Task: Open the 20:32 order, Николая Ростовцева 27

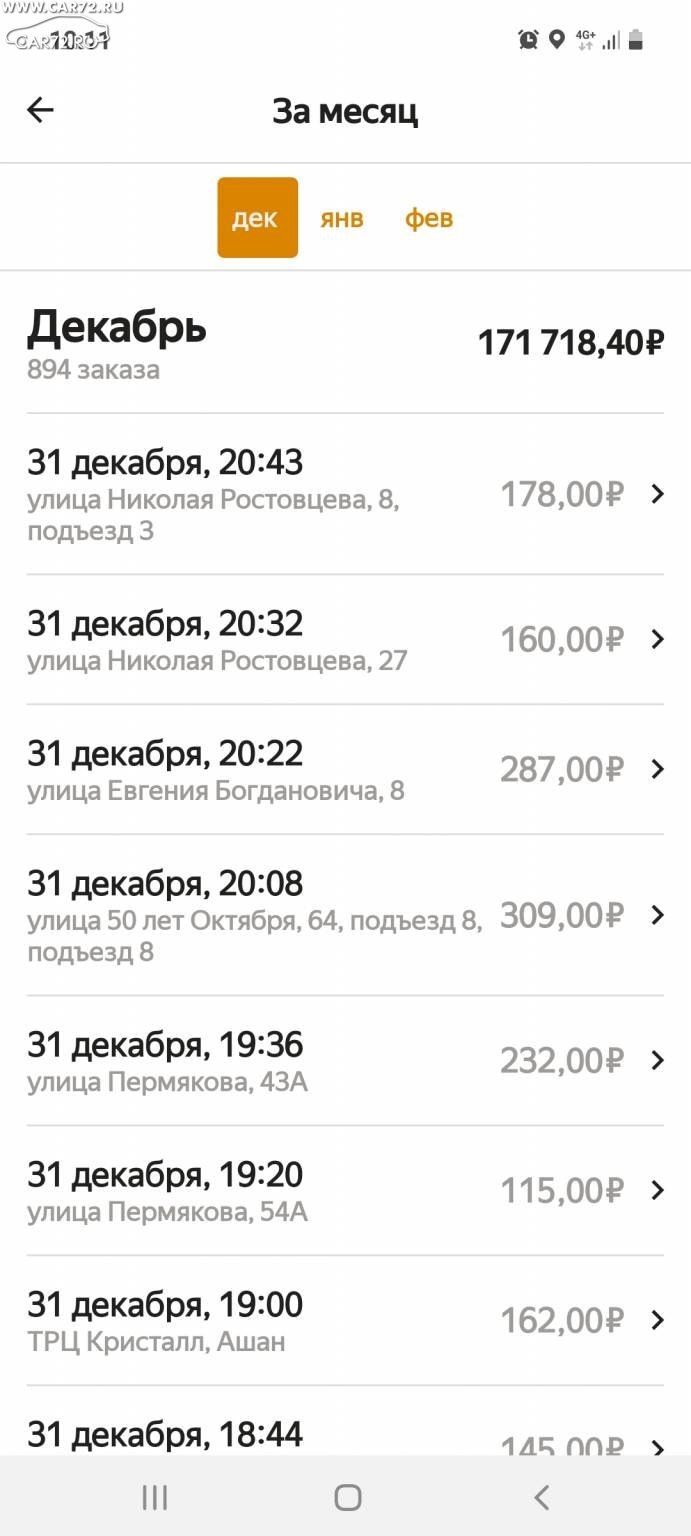Action: pyautogui.click(x=345, y=639)
